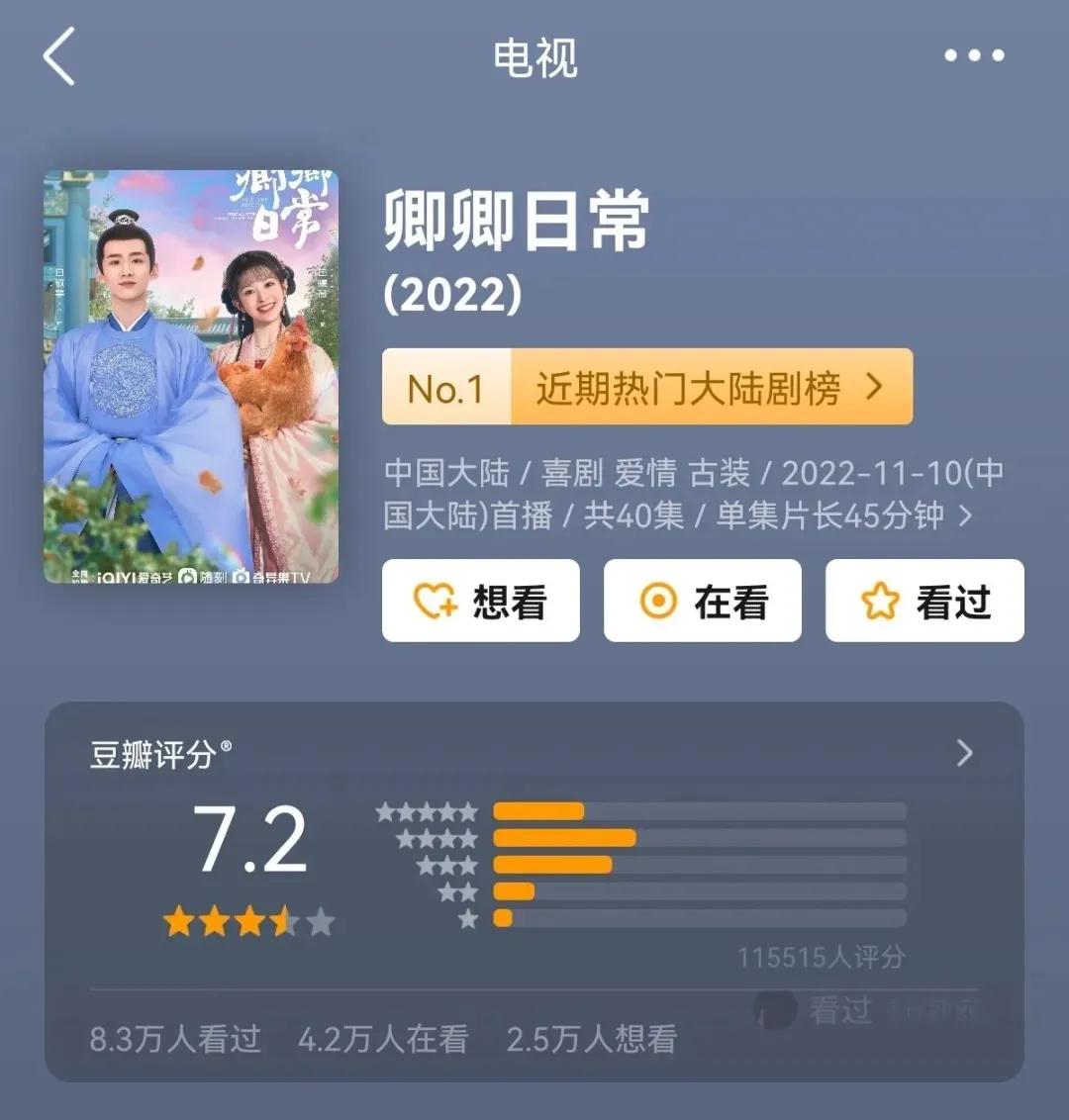The image size is (1069, 1120).
Task: Open the 8.3万人看过 viewer list
Action: (174, 1041)
